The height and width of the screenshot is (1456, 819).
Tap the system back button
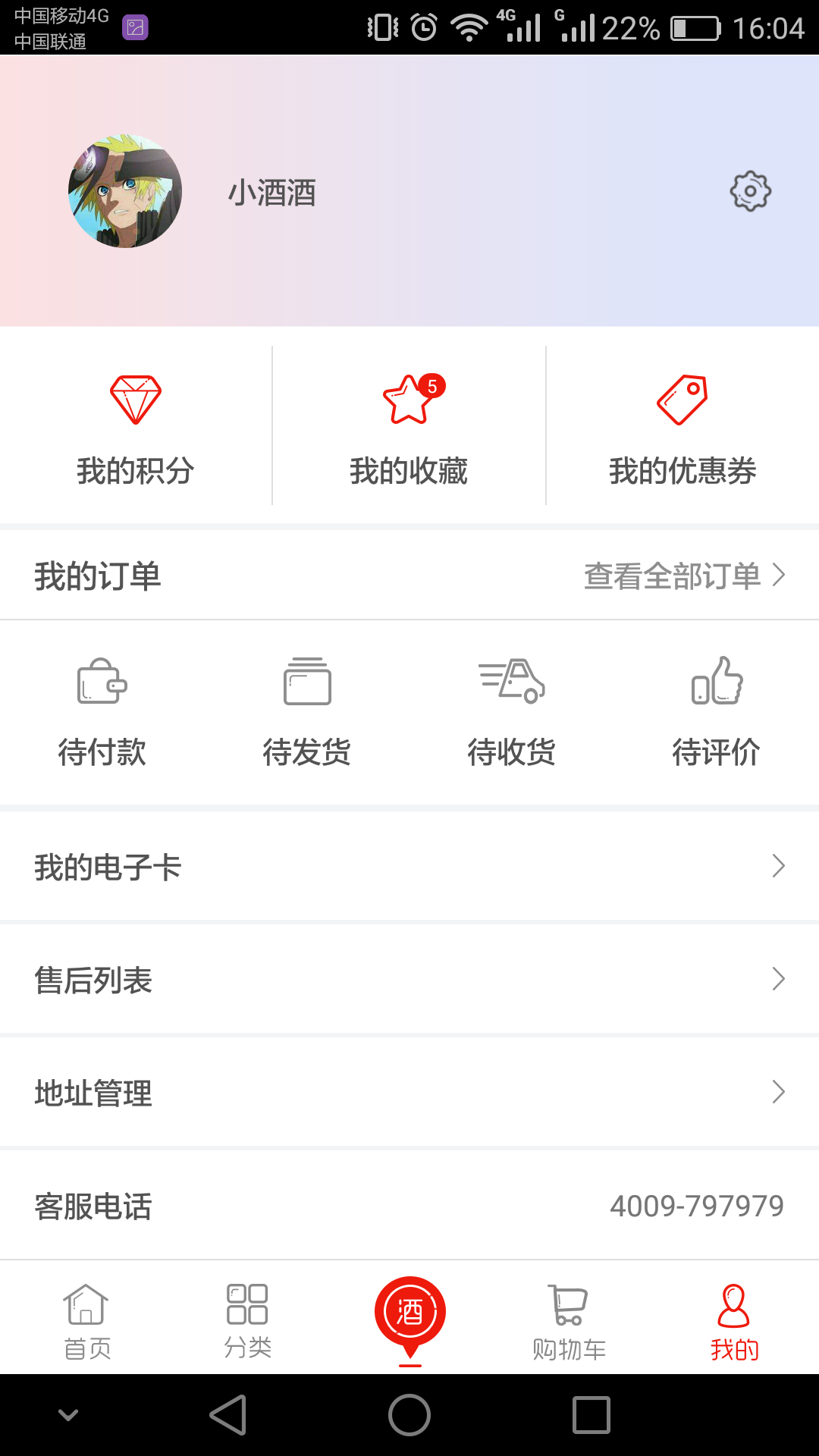[x=228, y=1415]
